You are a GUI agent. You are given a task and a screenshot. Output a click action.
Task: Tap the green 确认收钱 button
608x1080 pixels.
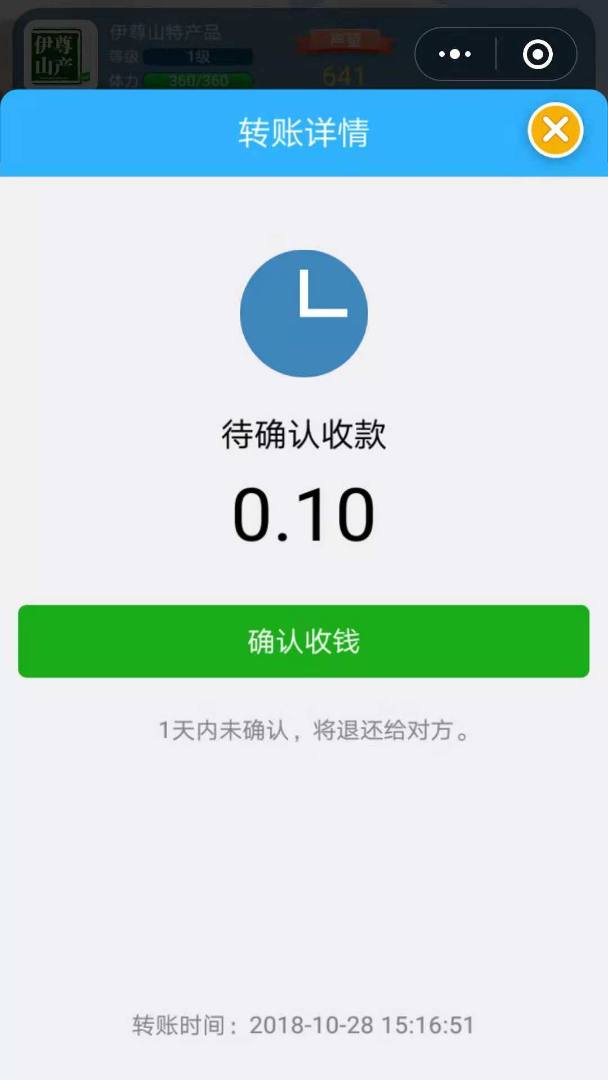click(303, 641)
